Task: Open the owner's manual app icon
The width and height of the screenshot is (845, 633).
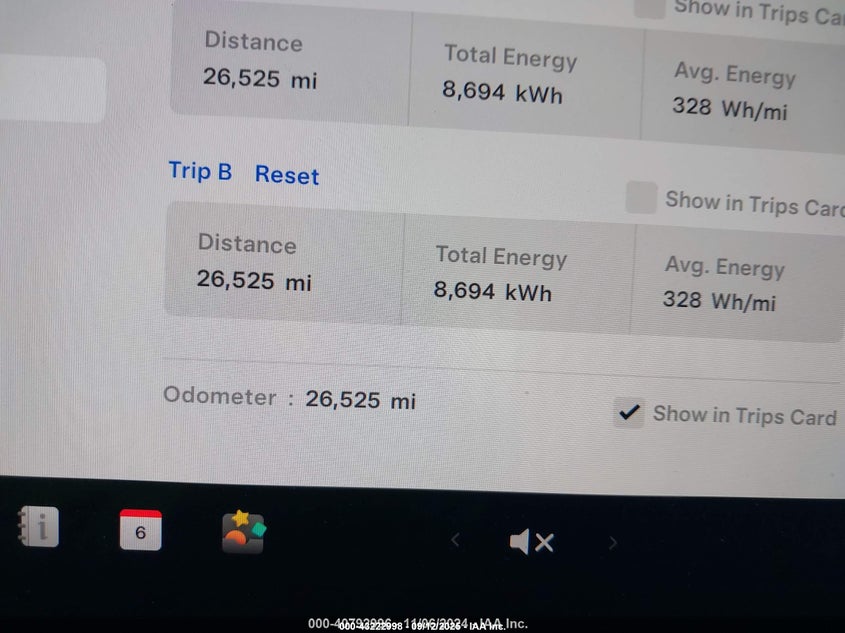Action: pos(38,527)
